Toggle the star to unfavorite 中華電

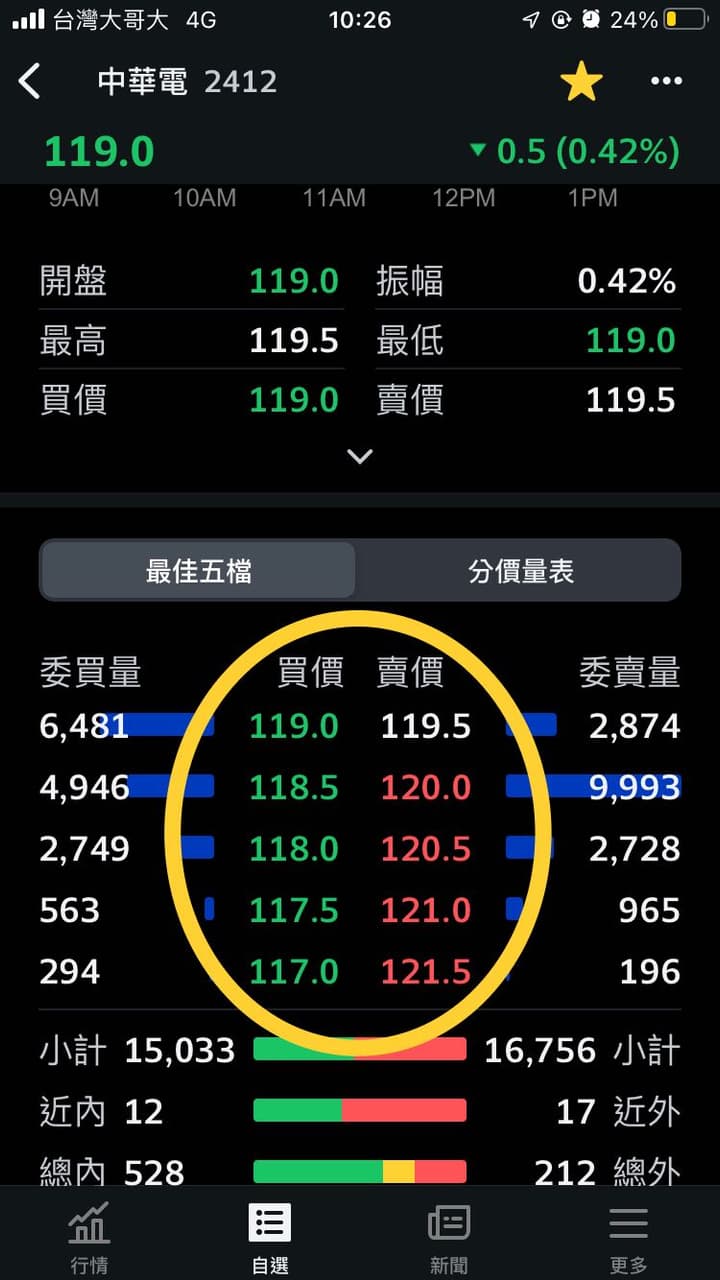581,81
